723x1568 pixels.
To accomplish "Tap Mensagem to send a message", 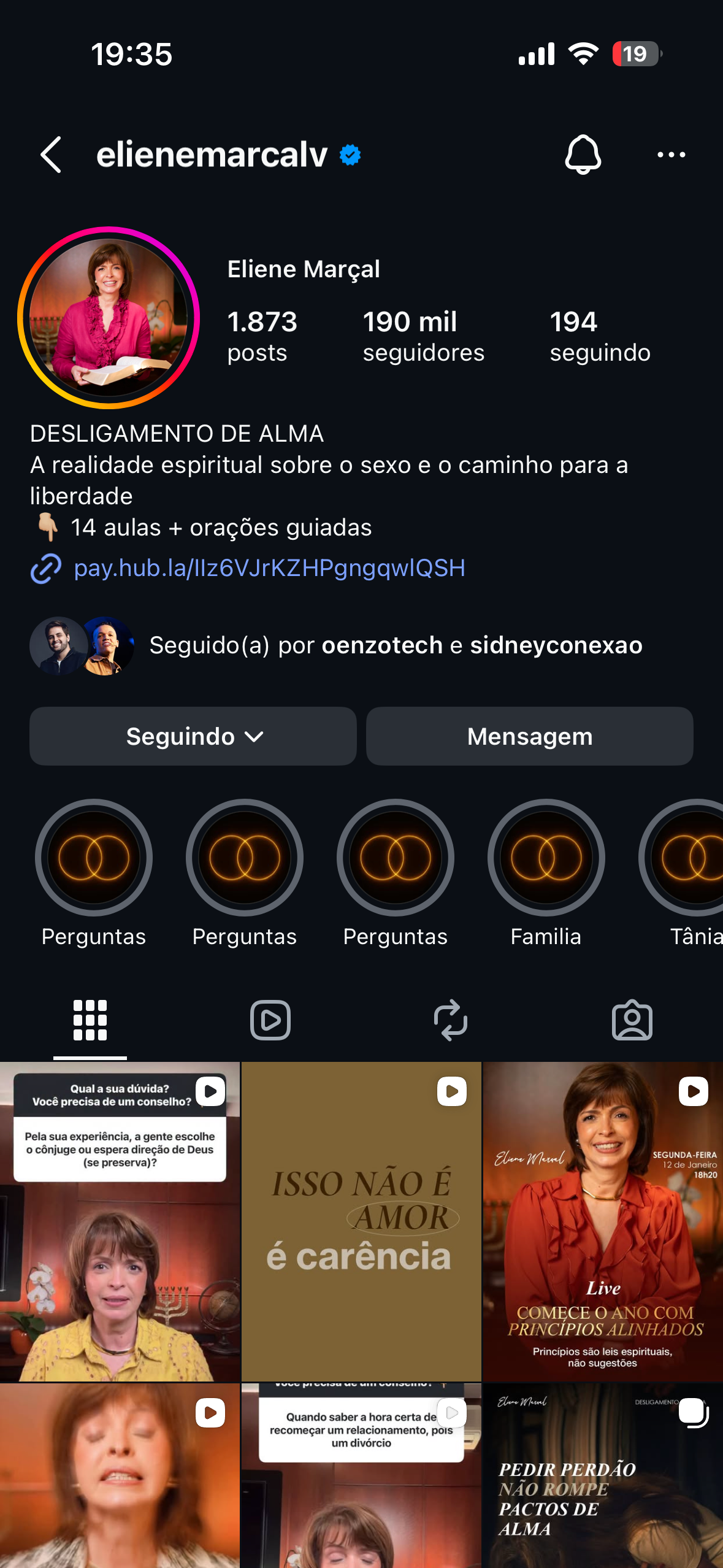I will click(x=529, y=736).
